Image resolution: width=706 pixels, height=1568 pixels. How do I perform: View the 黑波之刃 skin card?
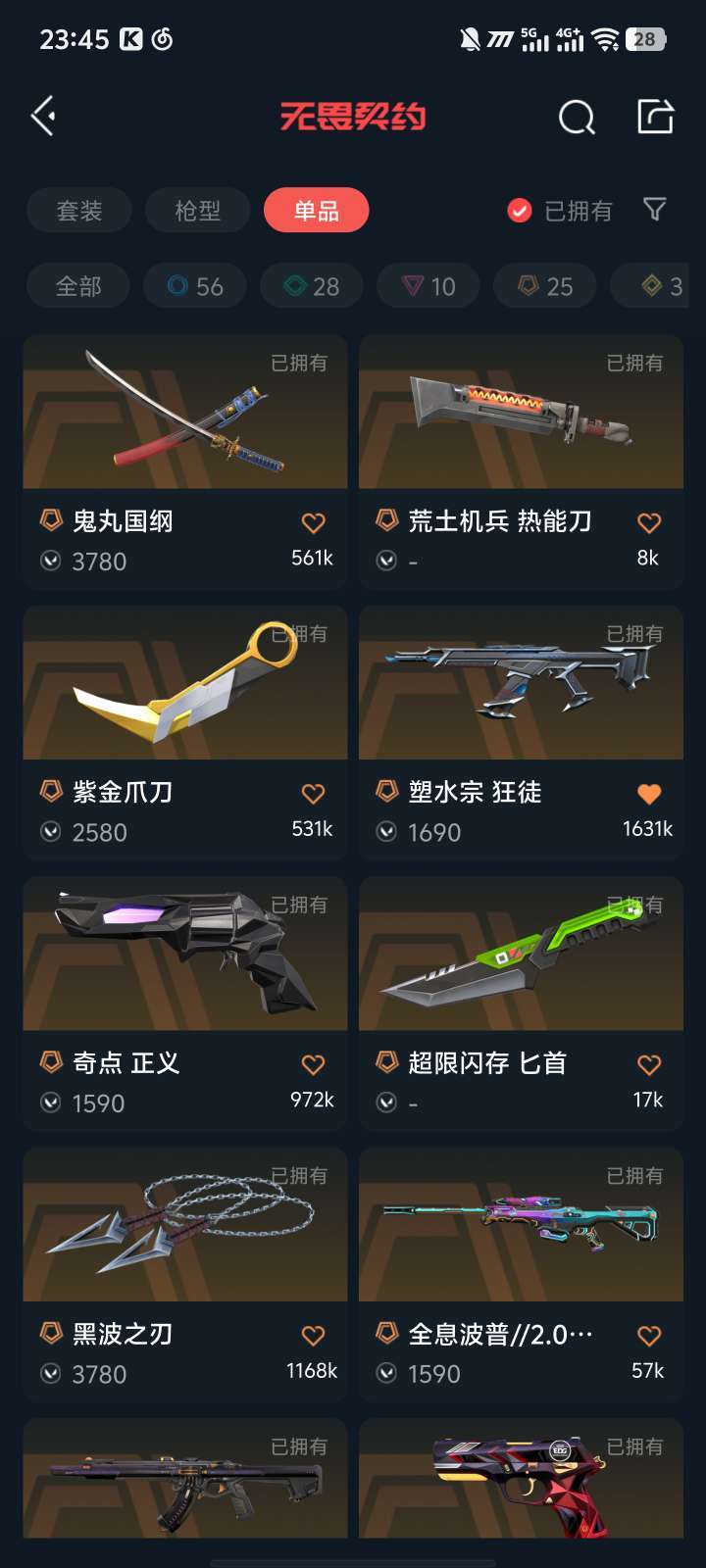(185, 1274)
